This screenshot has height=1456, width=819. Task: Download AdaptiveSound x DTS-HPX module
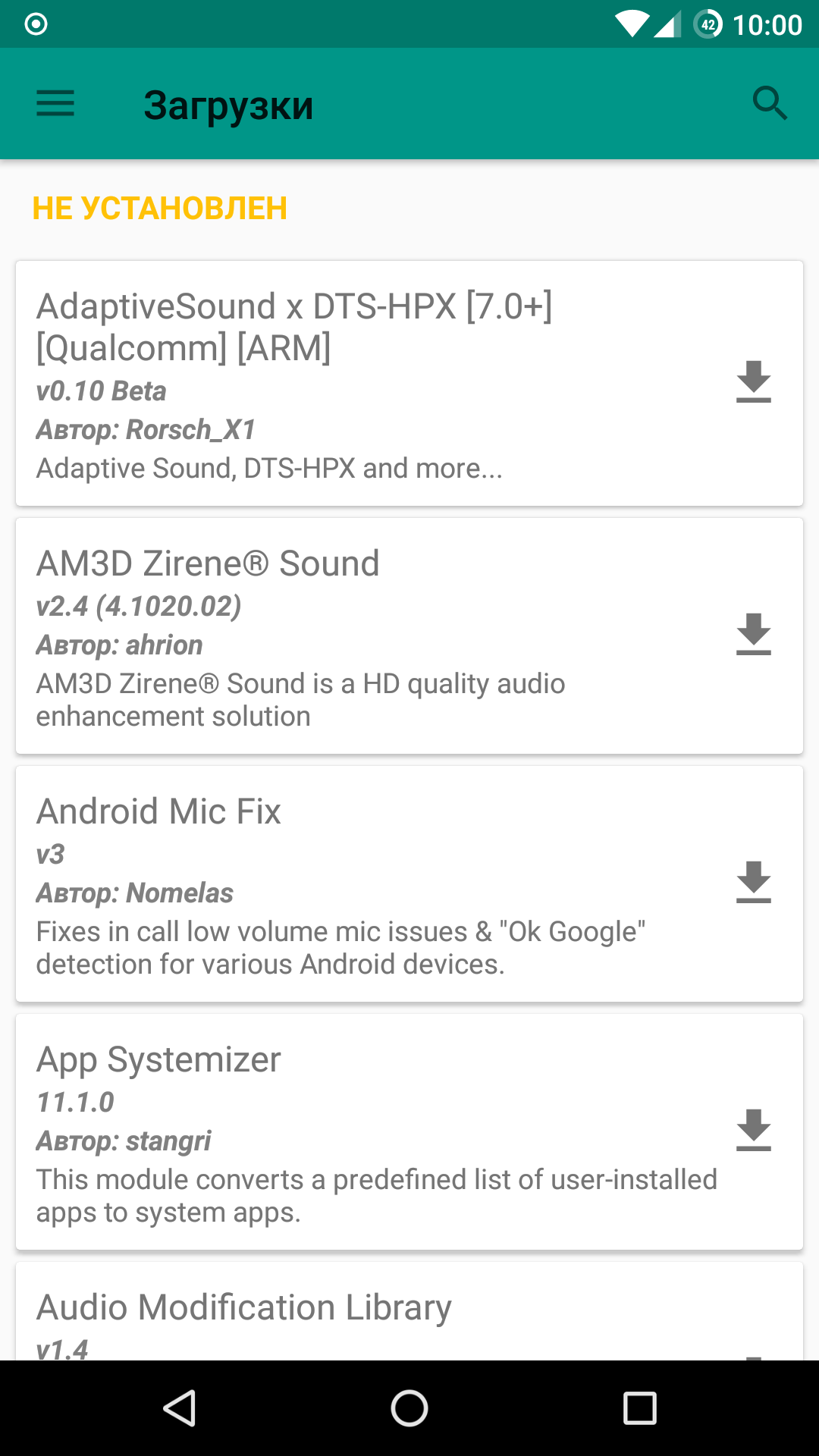tap(753, 382)
